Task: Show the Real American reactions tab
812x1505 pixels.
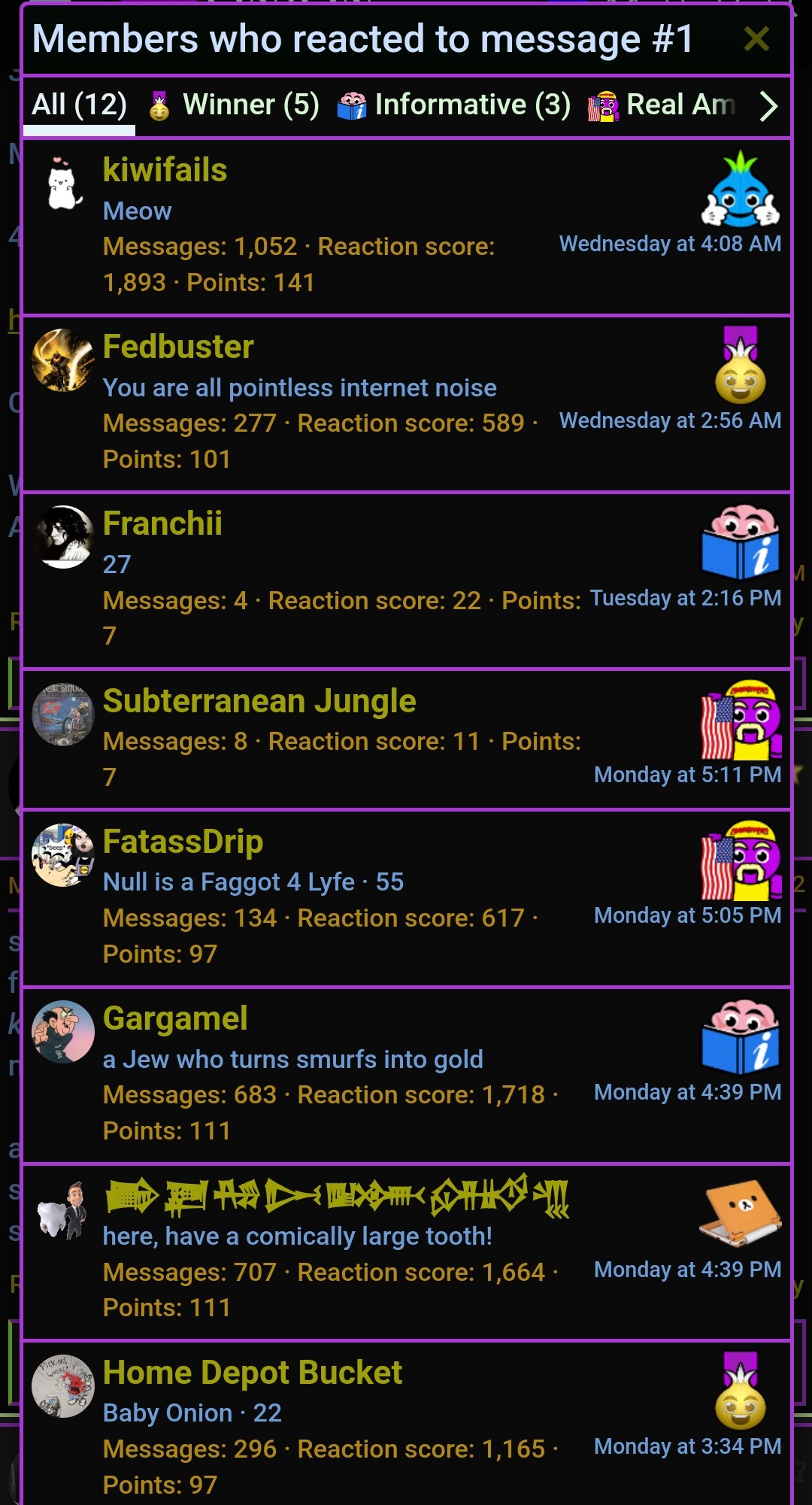Action: pyautogui.click(x=662, y=105)
